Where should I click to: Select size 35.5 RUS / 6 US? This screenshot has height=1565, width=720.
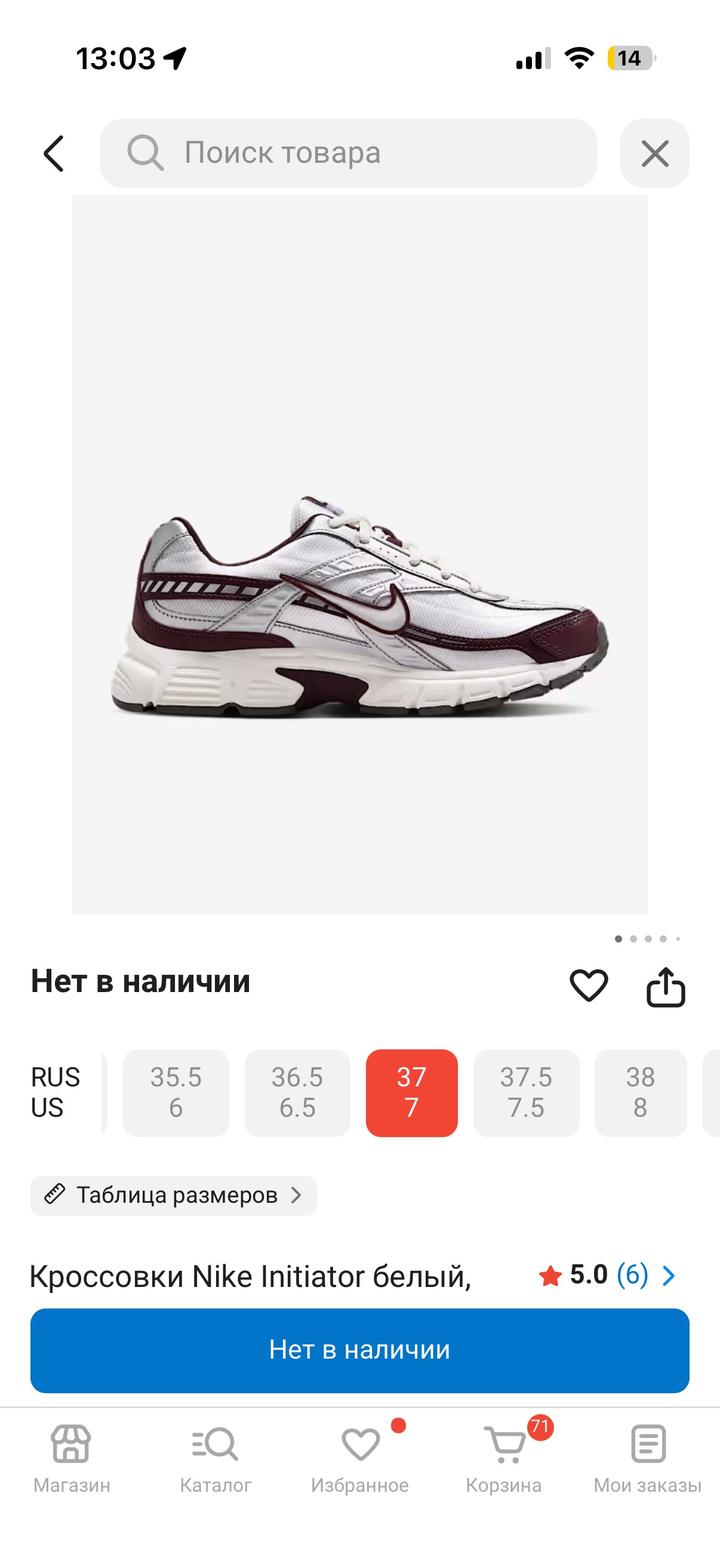click(x=176, y=1092)
